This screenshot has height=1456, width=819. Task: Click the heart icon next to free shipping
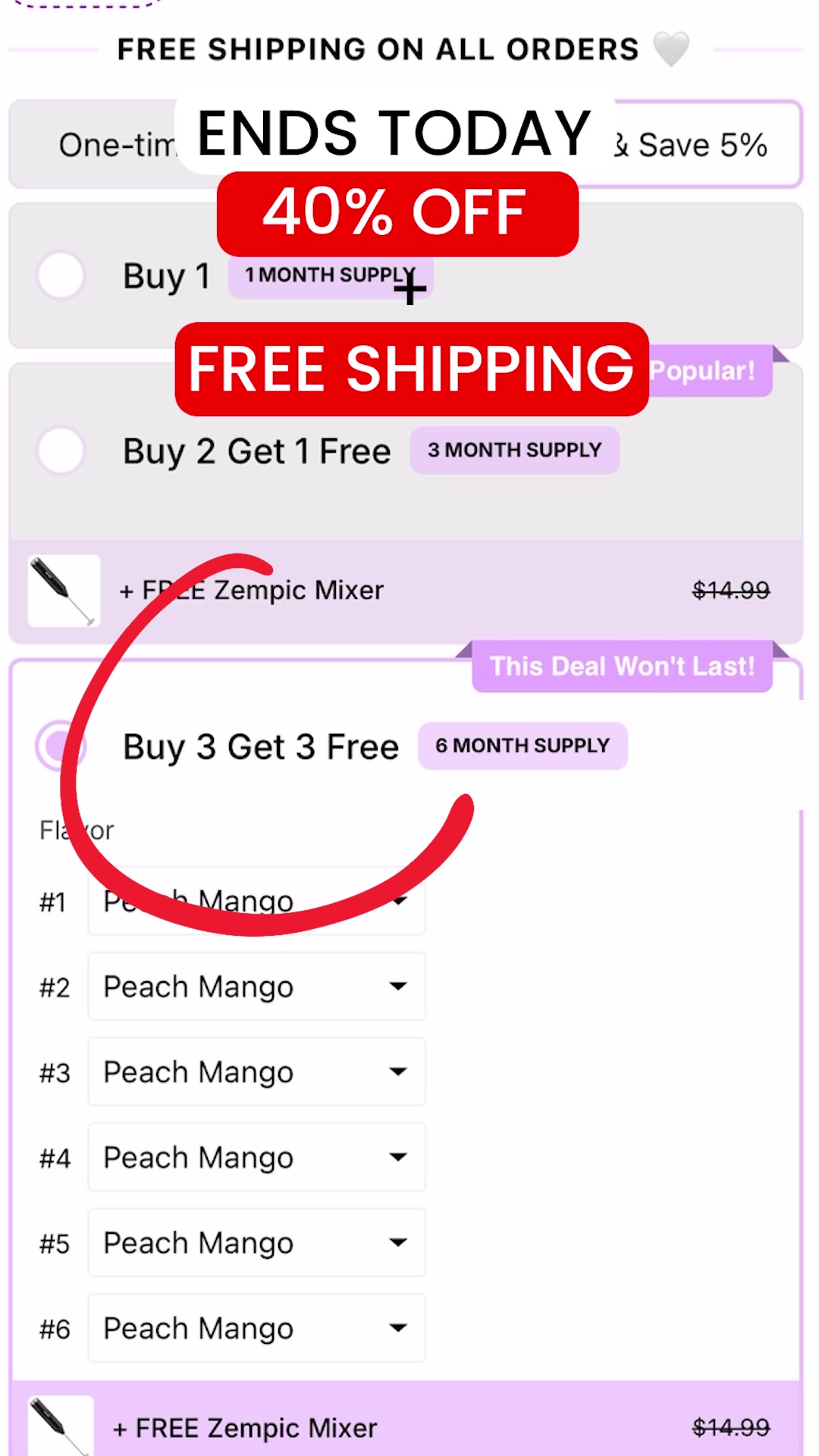(x=672, y=49)
